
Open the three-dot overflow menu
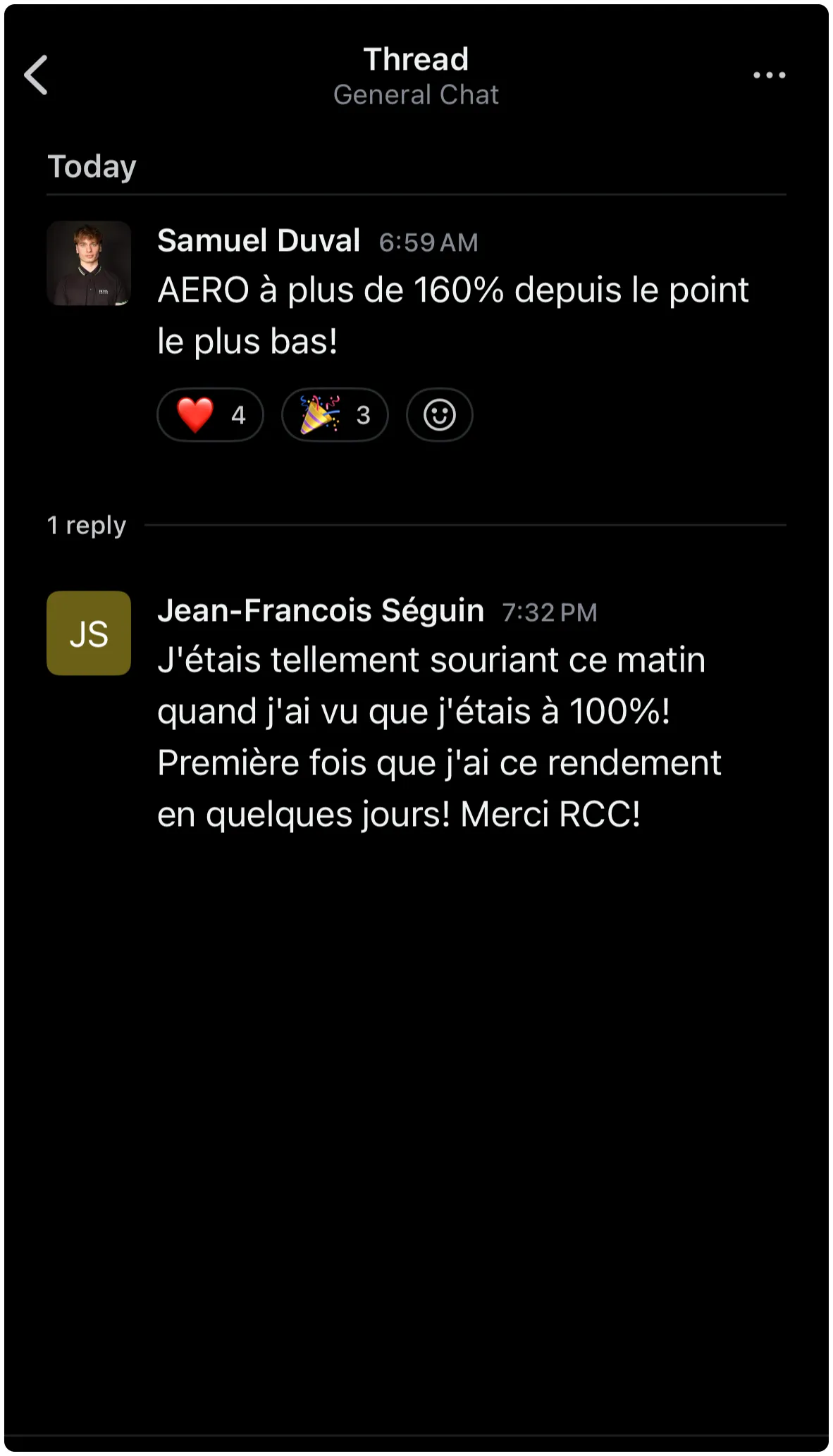[x=769, y=75]
